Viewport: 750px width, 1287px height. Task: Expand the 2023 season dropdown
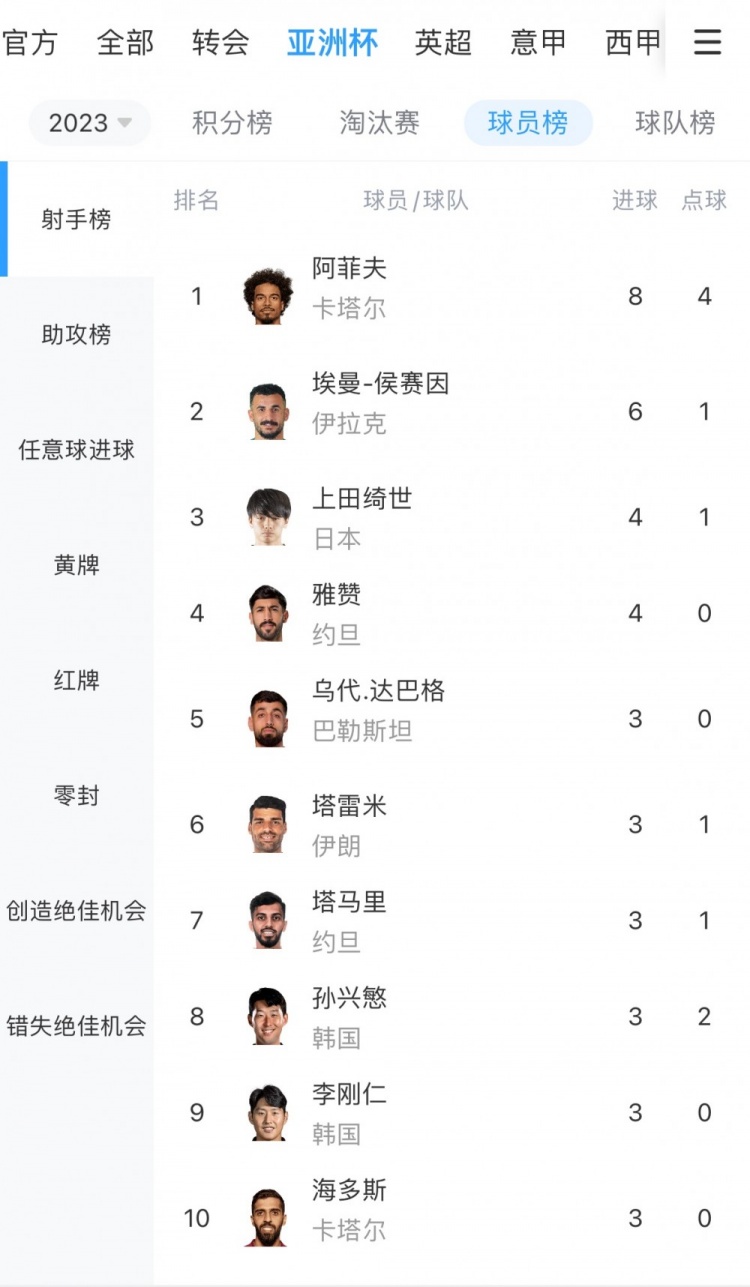90,123
